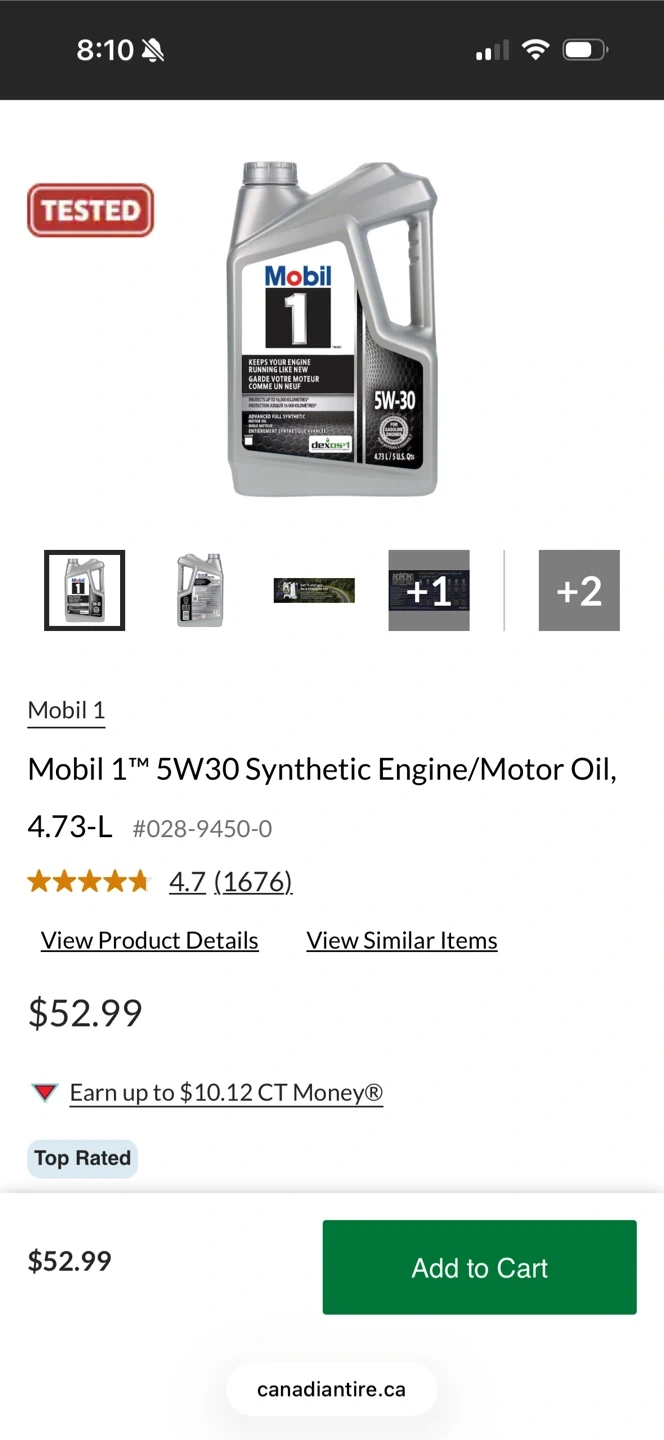
Task: Show the +2 more media tile
Action: (579, 590)
